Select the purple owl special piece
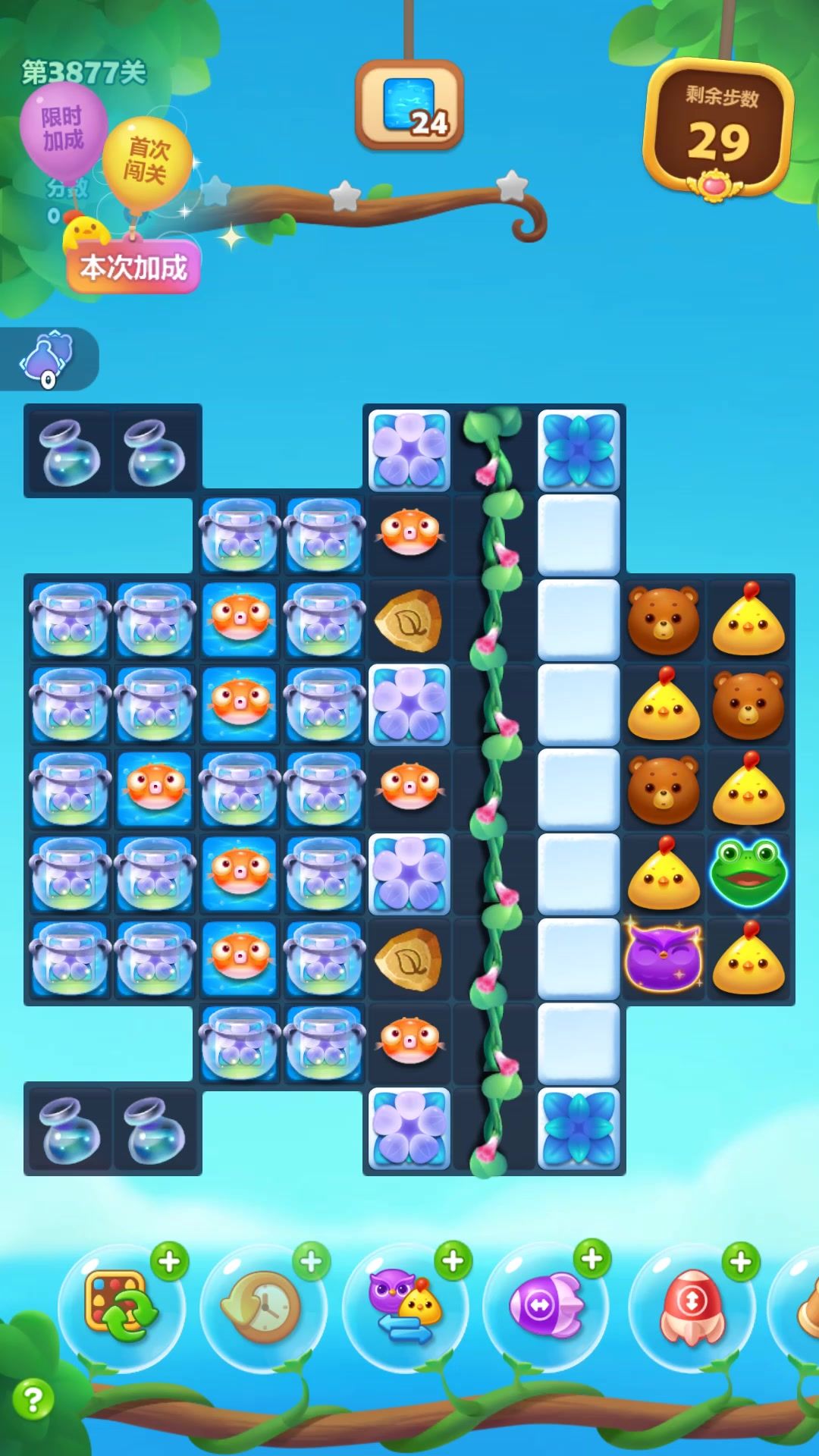The image size is (819, 1456). 664,958
